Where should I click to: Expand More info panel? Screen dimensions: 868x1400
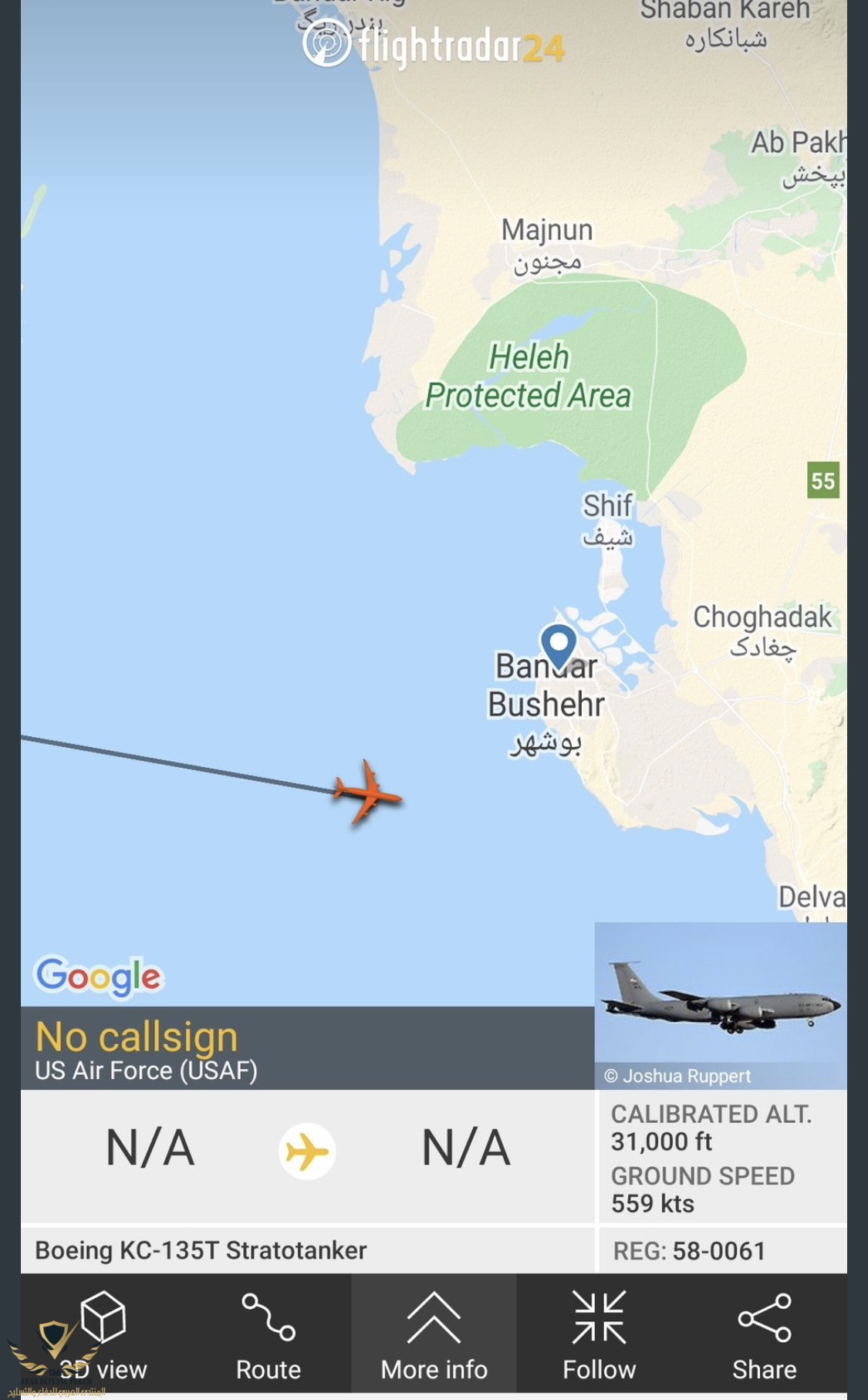click(434, 1334)
